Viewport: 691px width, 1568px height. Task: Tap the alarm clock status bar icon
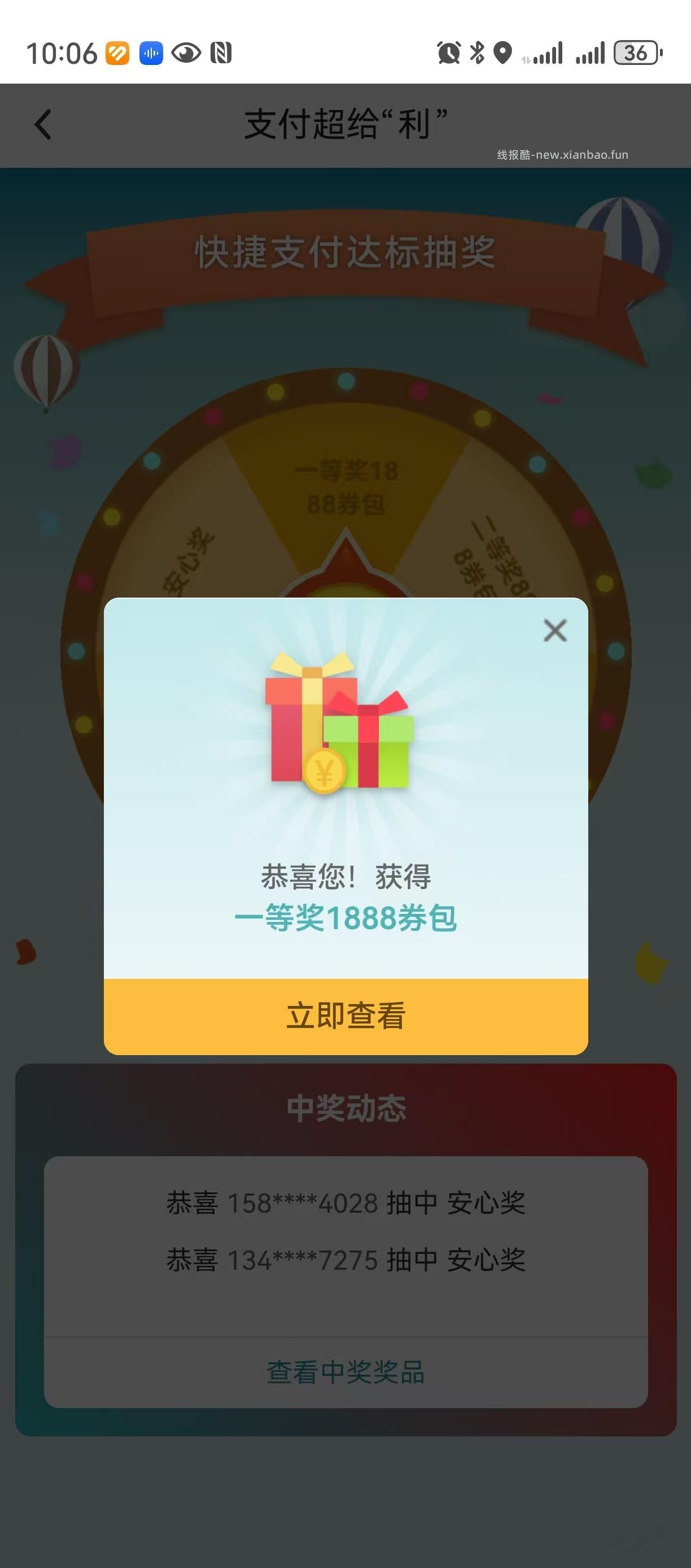(448, 54)
